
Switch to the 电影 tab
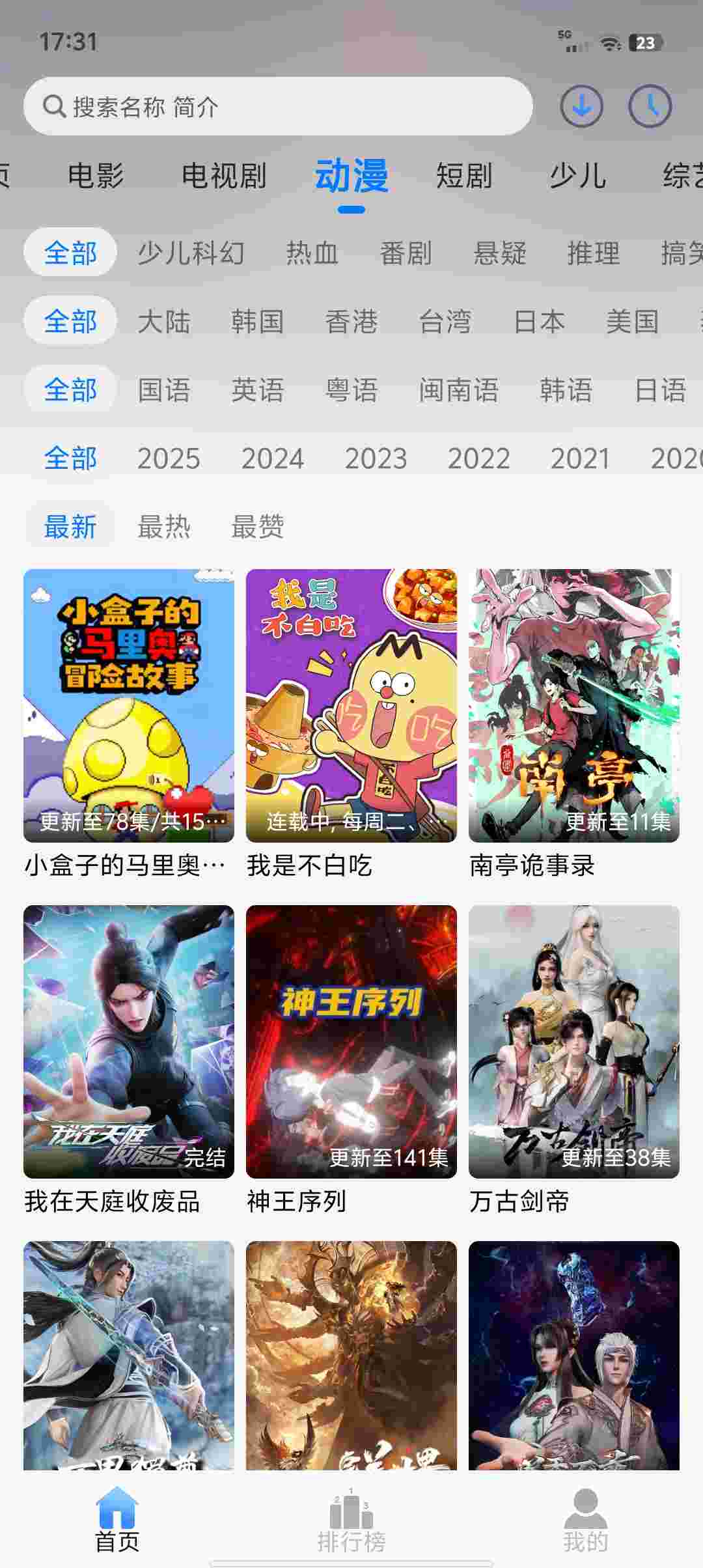(96, 176)
